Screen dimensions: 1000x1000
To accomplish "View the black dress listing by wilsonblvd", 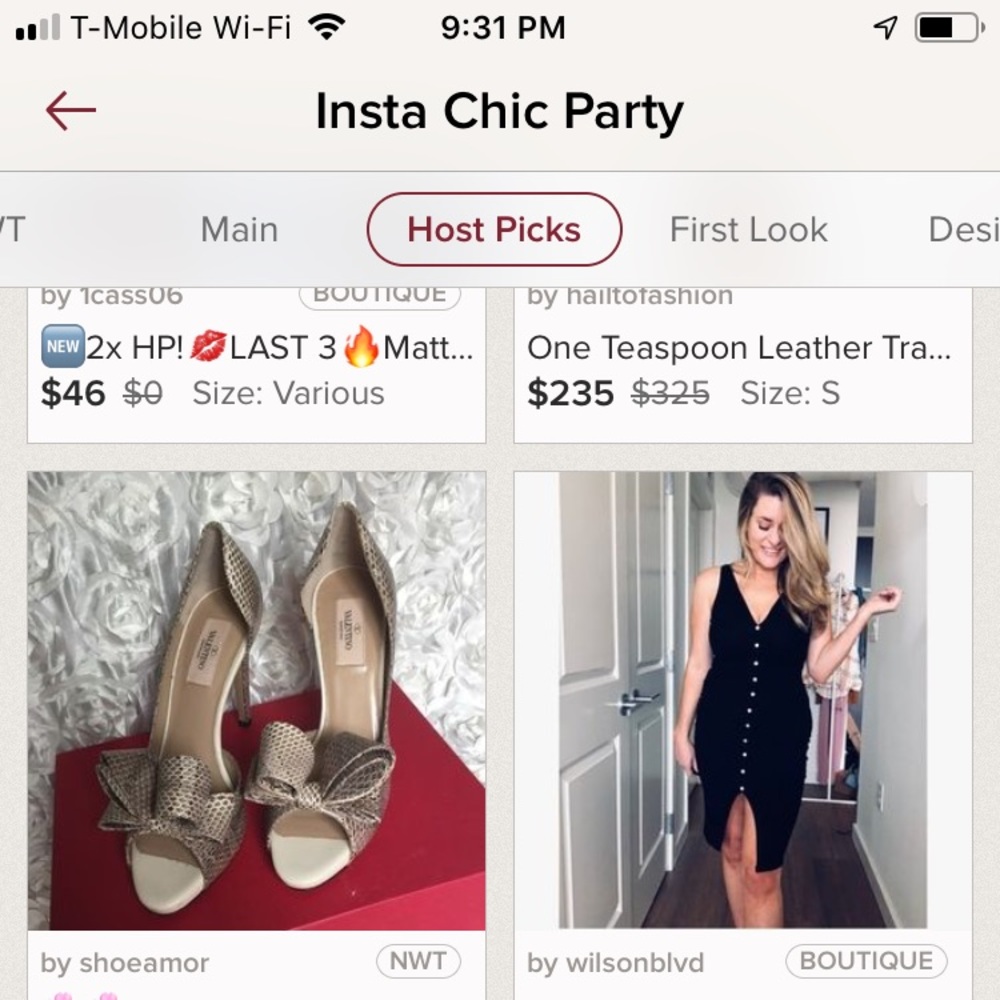I will click(x=743, y=700).
